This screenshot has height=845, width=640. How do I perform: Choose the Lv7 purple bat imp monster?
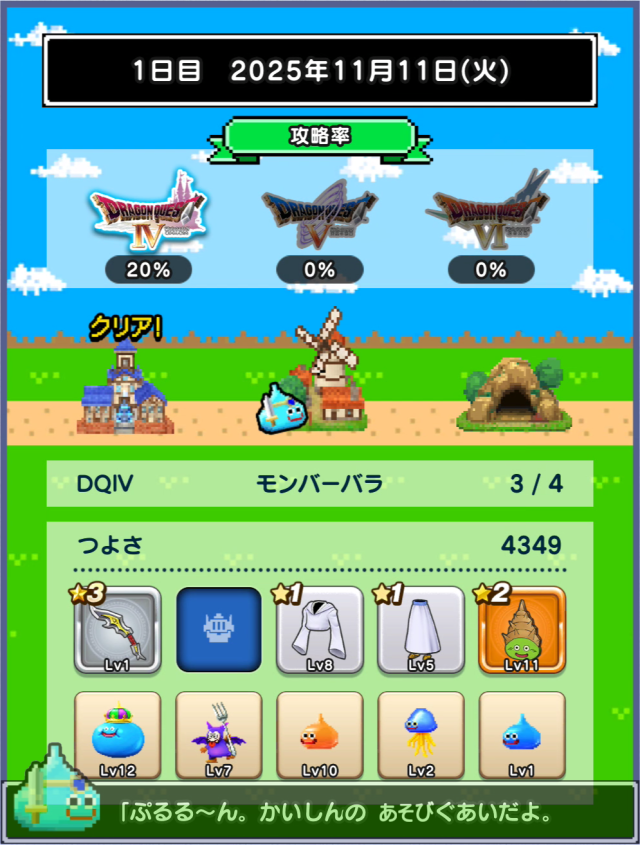(x=219, y=735)
